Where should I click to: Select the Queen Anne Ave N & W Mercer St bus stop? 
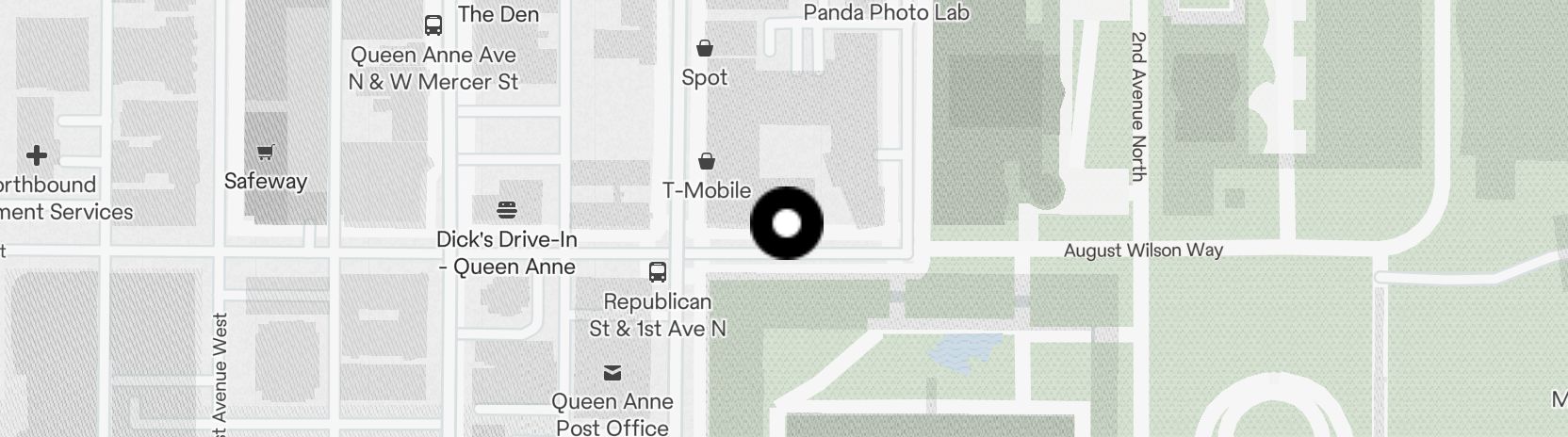(x=433, y=25)
